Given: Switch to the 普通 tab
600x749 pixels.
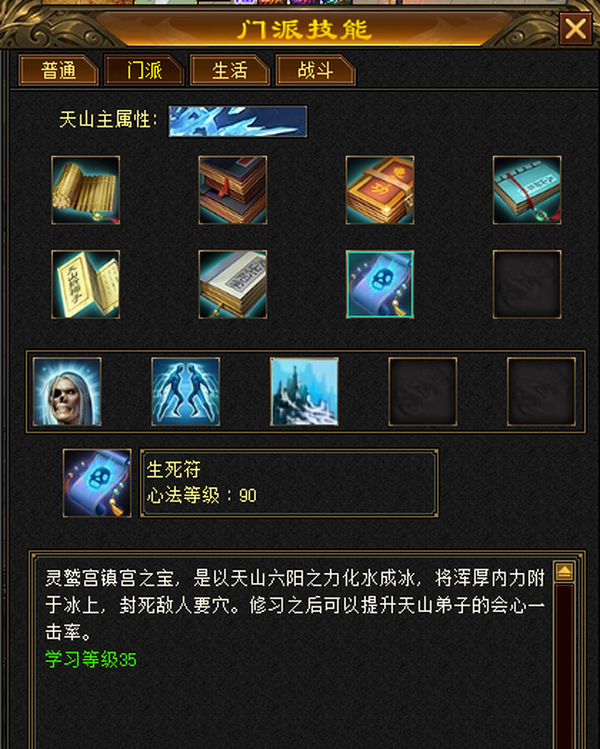Looking at the screenshot, I should coord(58,71).
